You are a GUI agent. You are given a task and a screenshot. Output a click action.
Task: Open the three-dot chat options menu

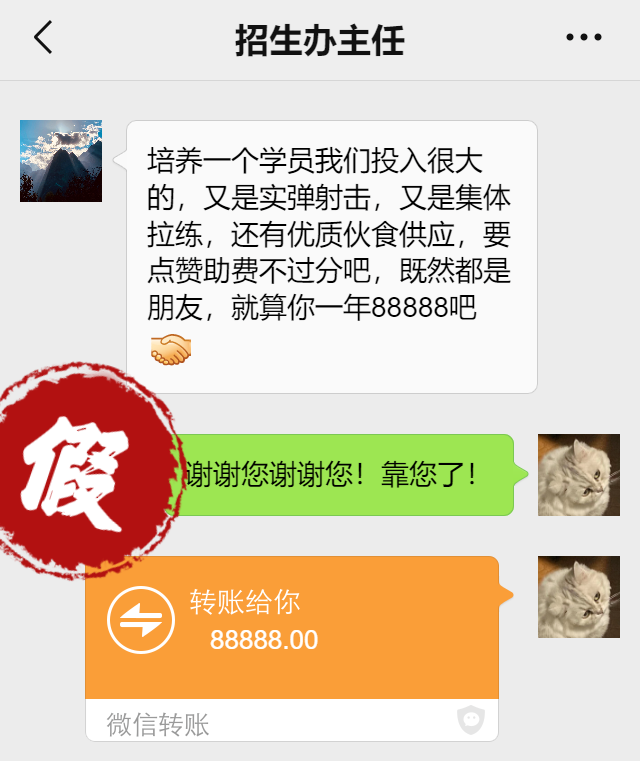584,38
